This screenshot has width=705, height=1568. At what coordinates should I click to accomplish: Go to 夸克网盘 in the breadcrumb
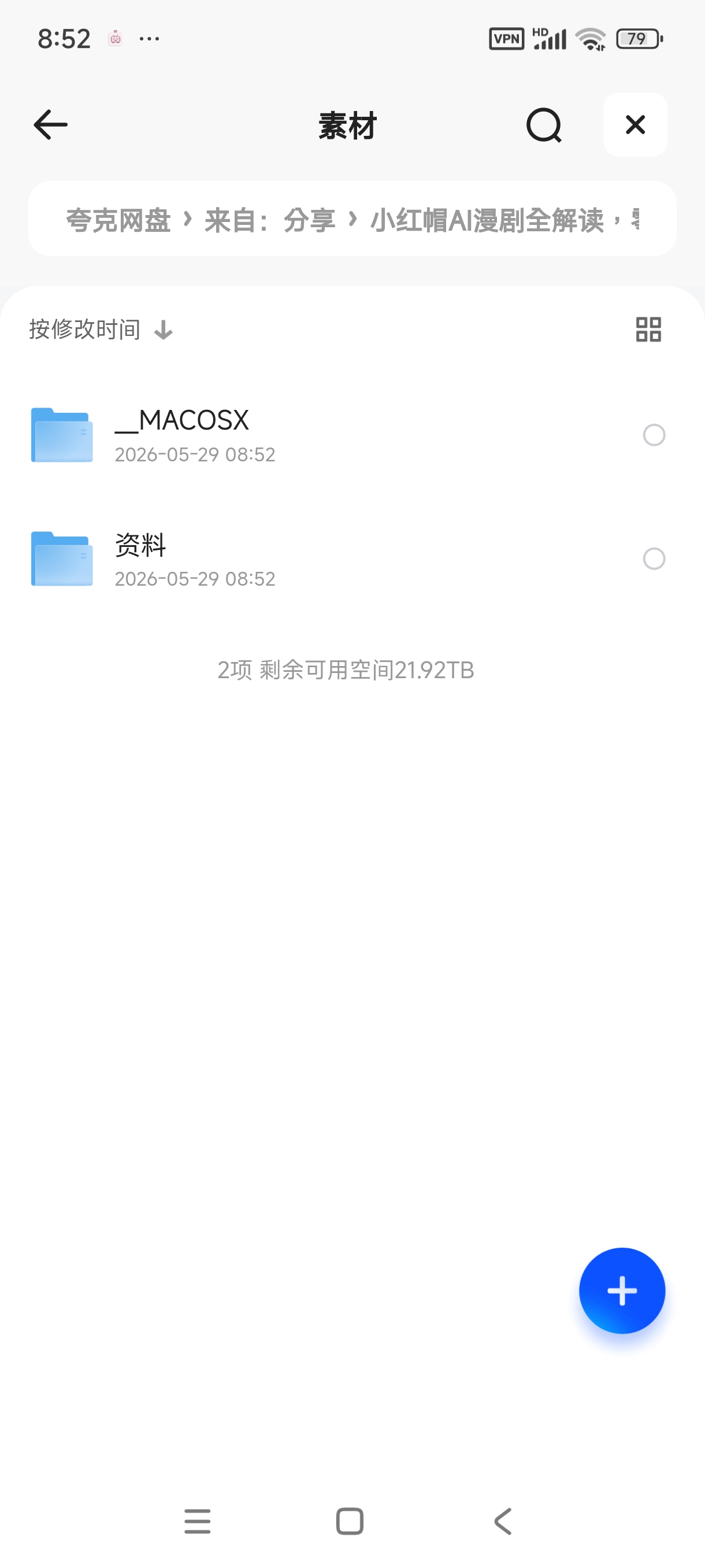point(118,220)
